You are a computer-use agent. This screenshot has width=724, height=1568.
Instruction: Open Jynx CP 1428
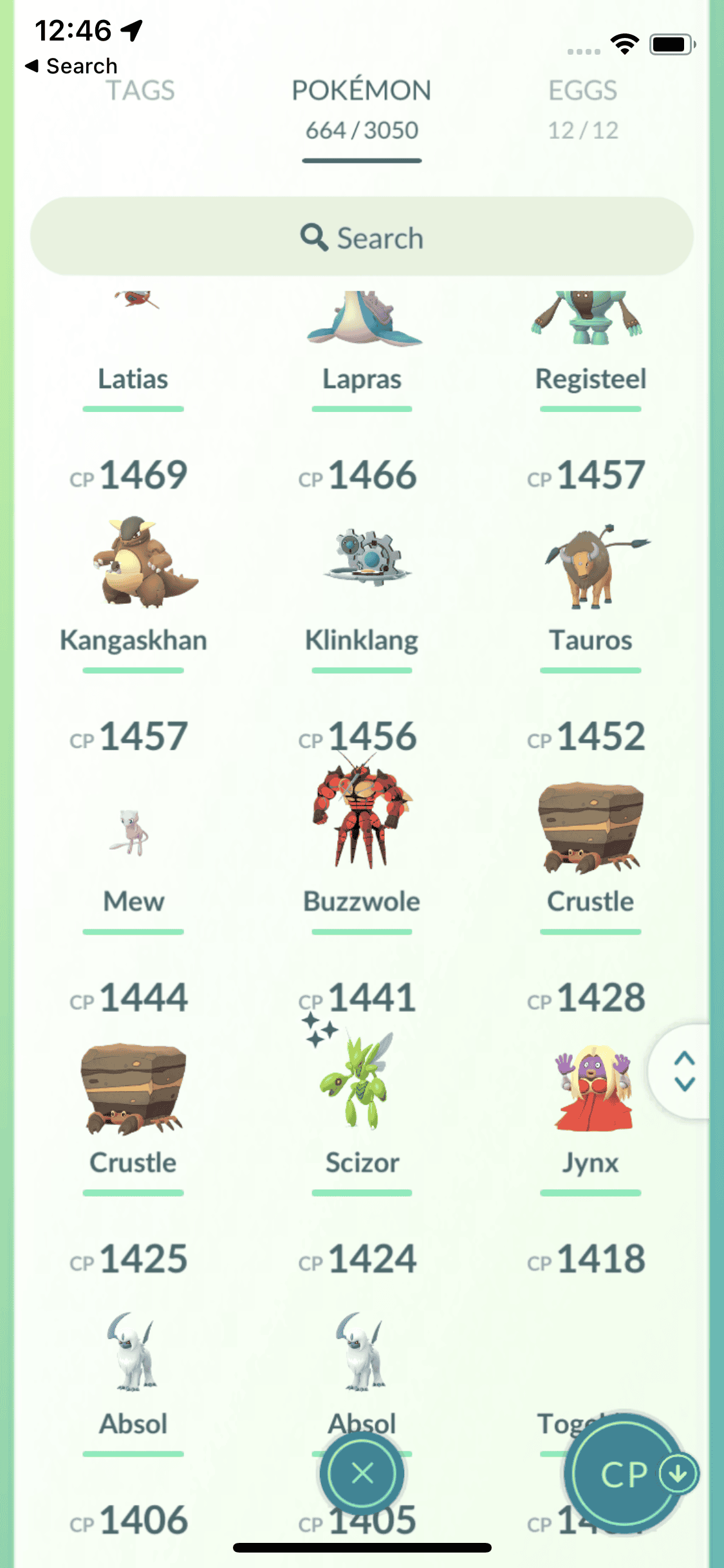[x=591, y=1088]
